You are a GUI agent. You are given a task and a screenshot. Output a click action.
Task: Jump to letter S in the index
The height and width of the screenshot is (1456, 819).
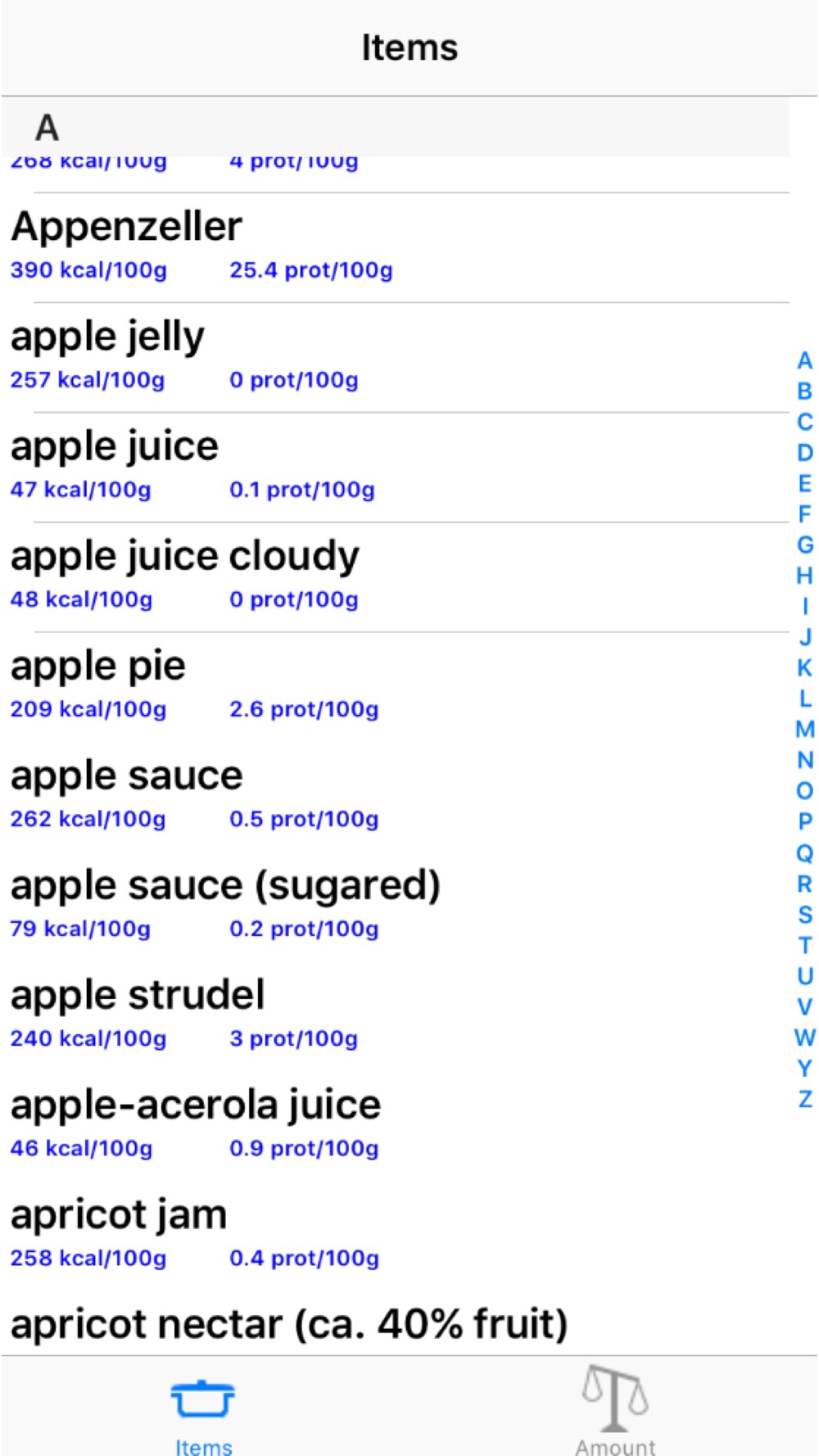(805, 915)
